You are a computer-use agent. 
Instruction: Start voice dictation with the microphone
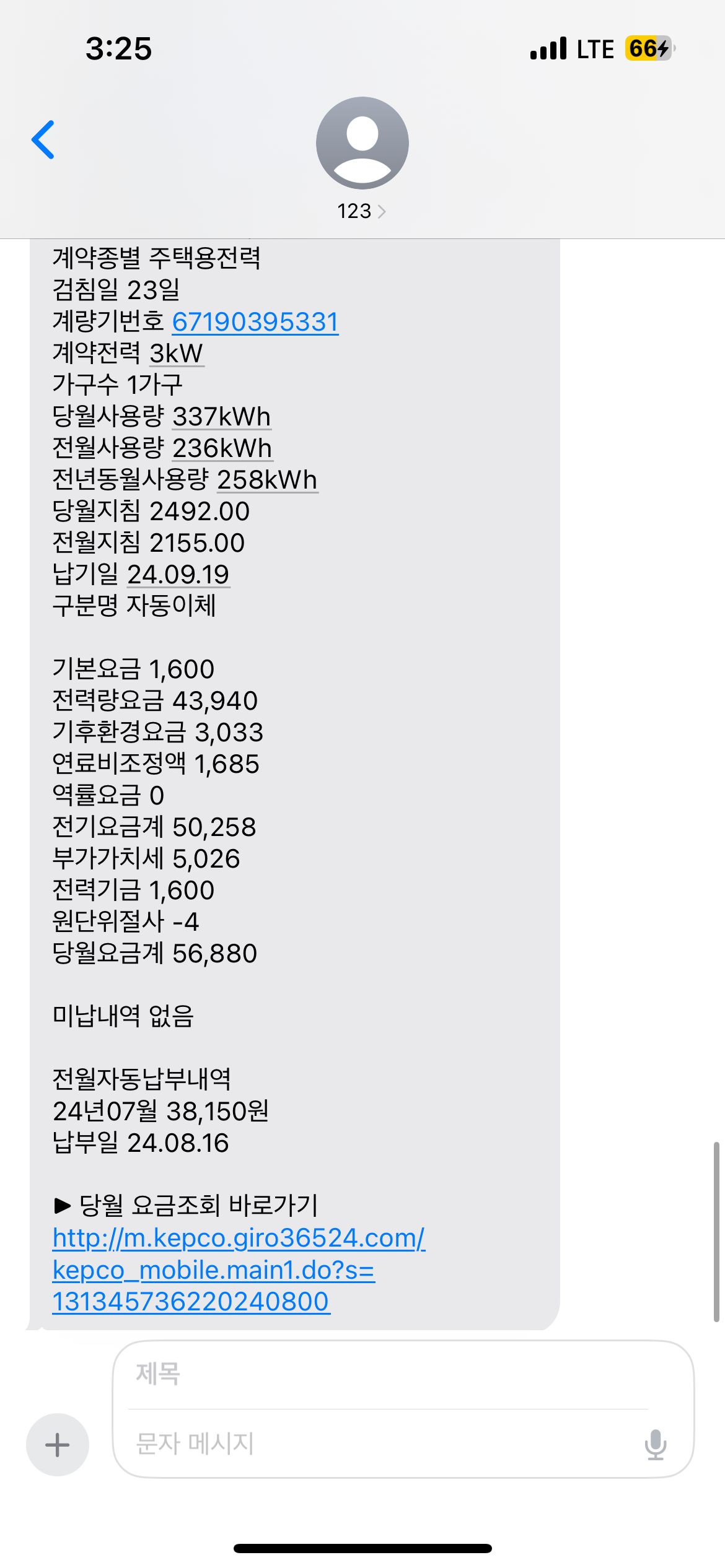pos(655,1445)
